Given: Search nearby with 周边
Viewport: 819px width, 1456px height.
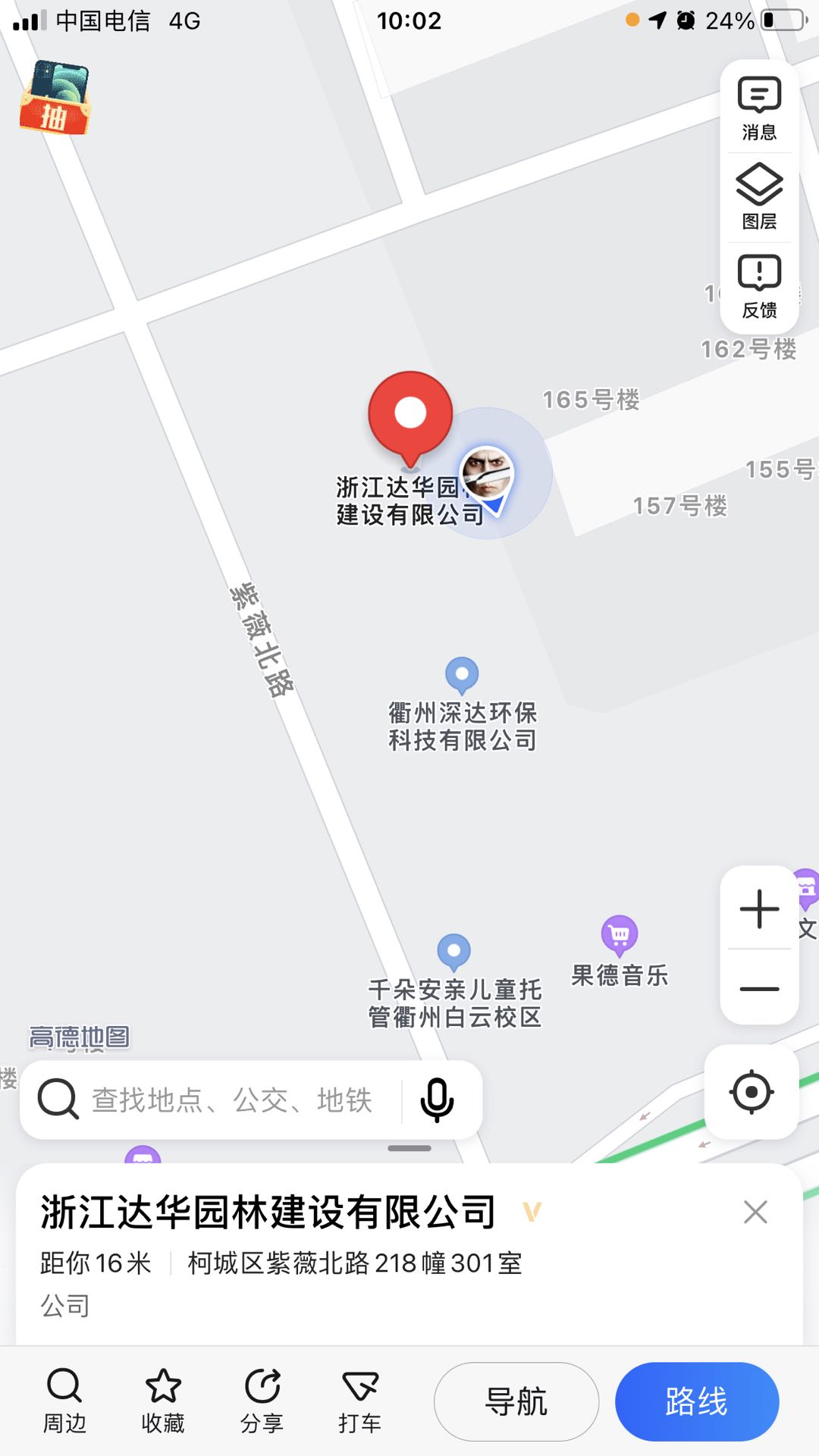Looking at the screenshot, I should [x=64, y=1401].
